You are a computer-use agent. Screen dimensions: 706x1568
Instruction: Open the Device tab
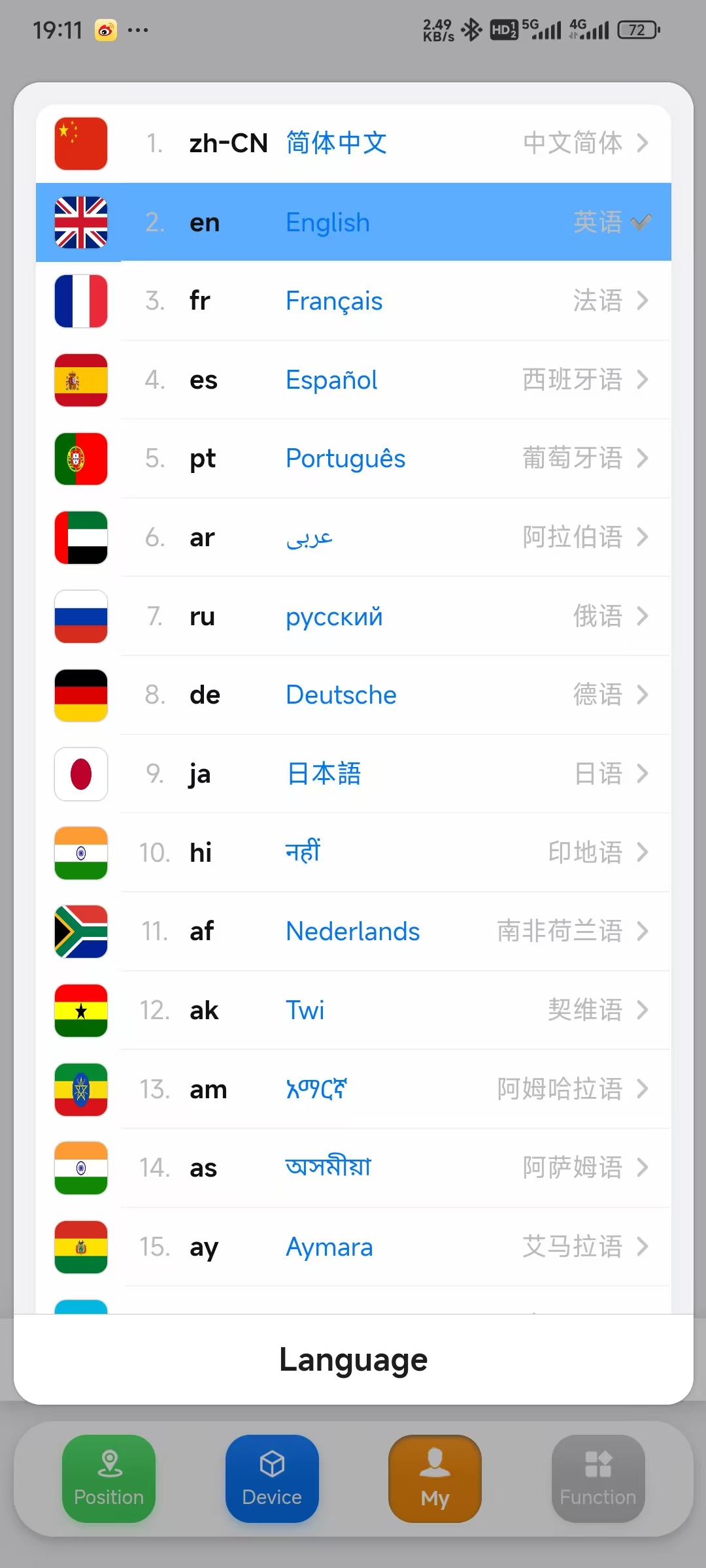click(x=272, y=1478)
